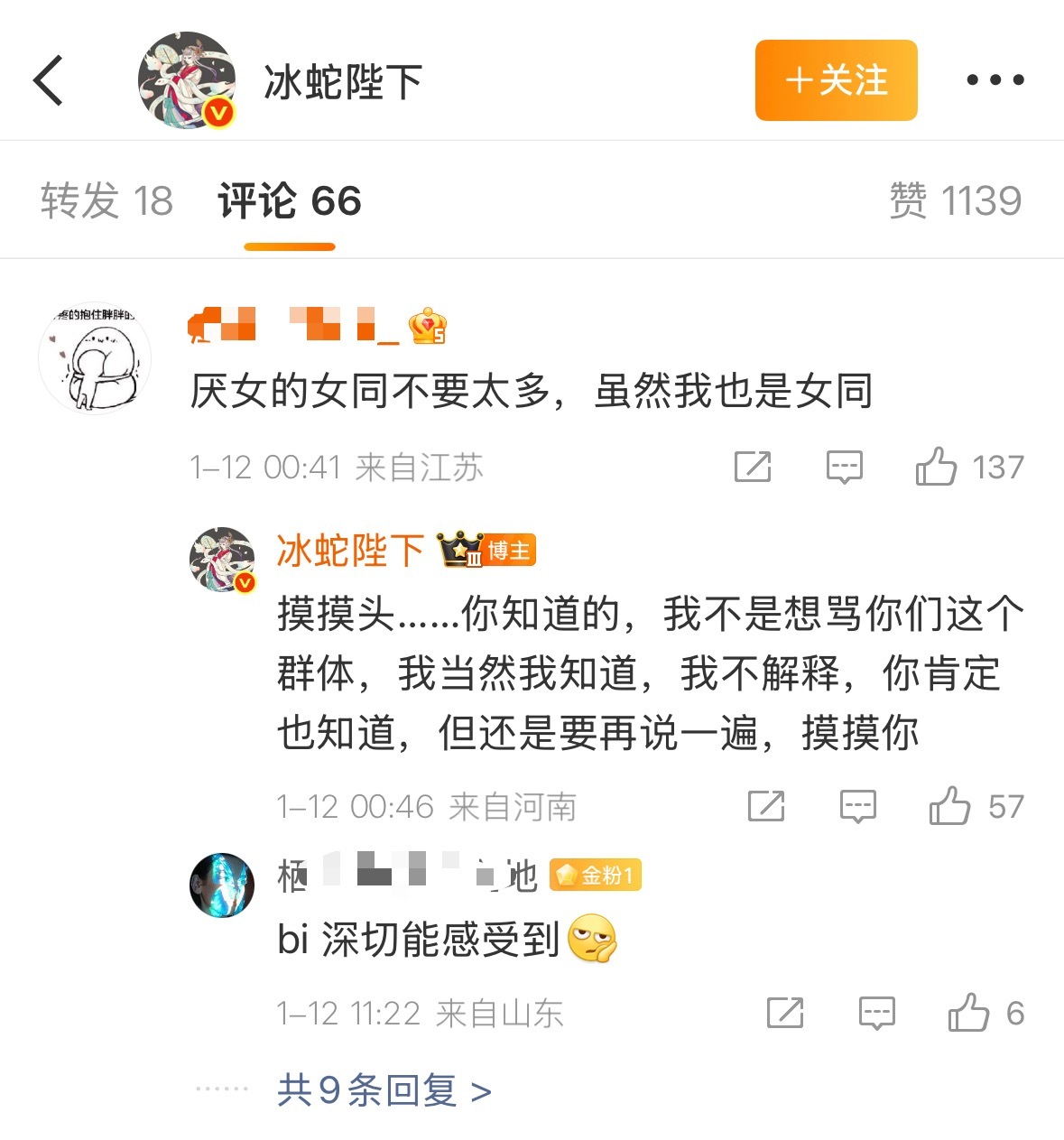Expand 共9条回复 to view all replies
The height and width of the screenshot is (1140, 1064).
point(384,1090)
